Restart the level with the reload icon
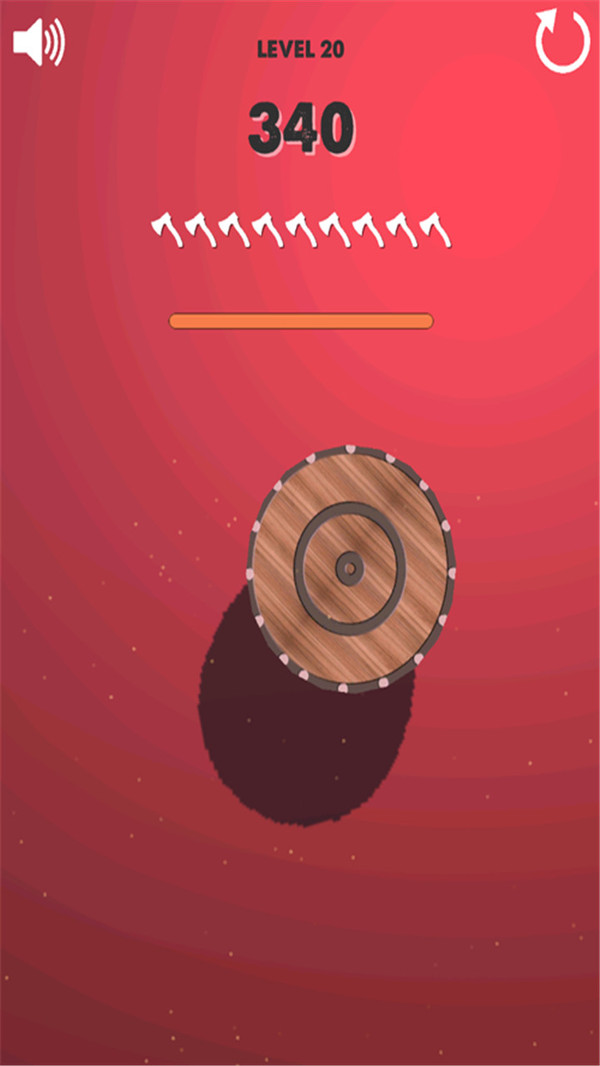This screenshot has width=600, height=1066. tap(562, 42)
